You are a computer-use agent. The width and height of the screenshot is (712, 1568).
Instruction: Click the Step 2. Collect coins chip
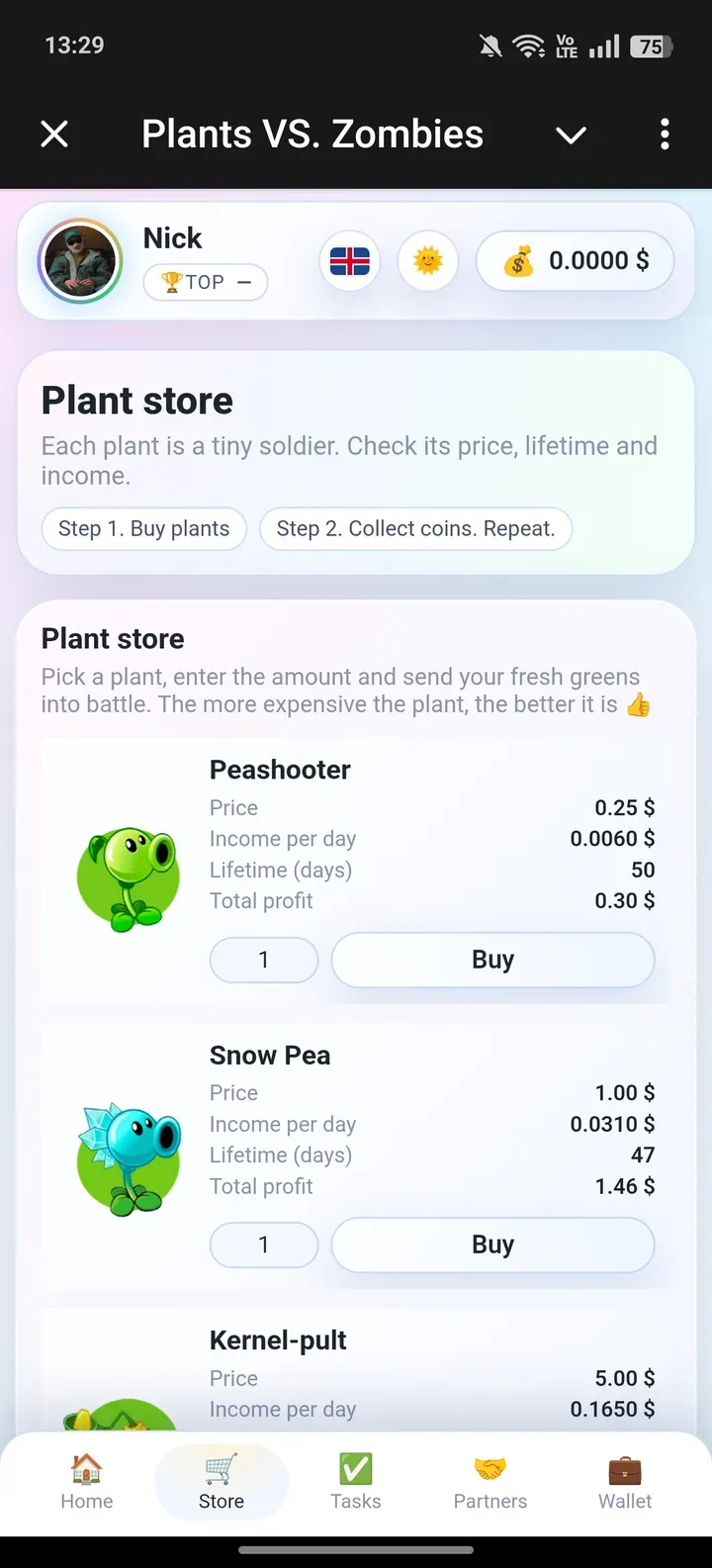[x=415, y=528]
